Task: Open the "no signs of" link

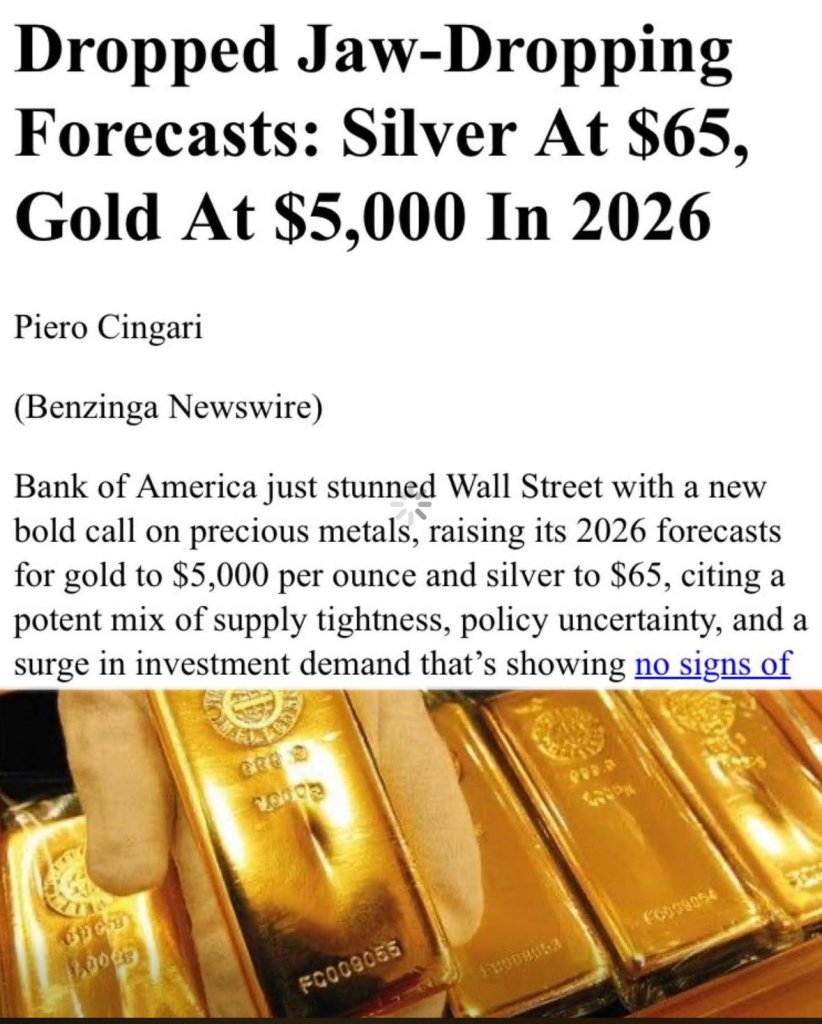Action: click(712, 662)
